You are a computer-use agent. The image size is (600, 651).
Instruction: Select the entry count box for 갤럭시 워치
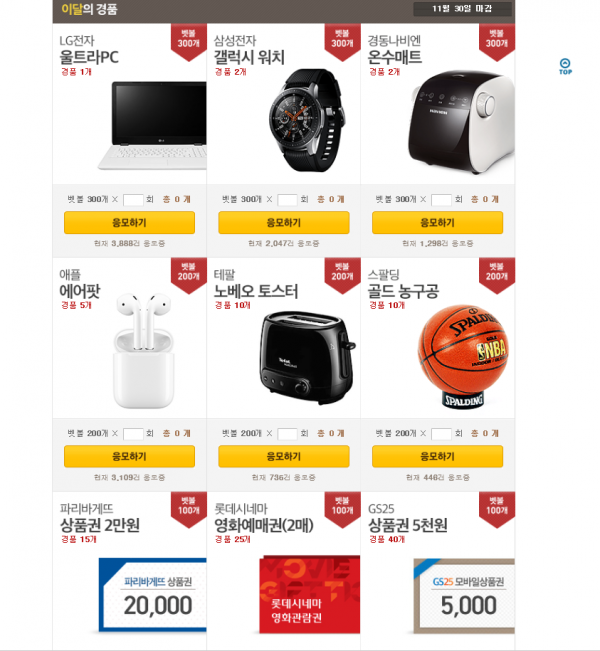pyautogui.click(x=288, y=199)
